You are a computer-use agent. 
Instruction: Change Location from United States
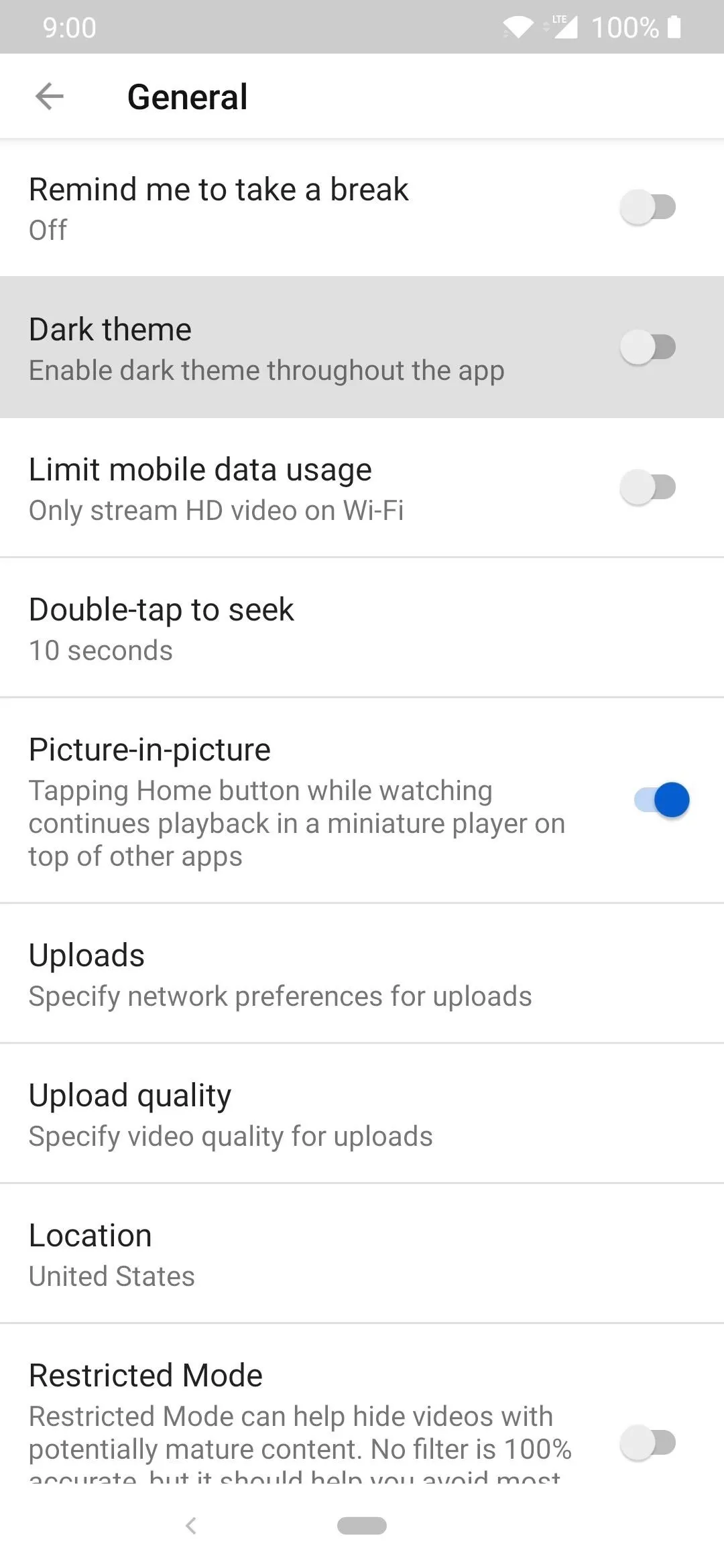click(362, 1254)
